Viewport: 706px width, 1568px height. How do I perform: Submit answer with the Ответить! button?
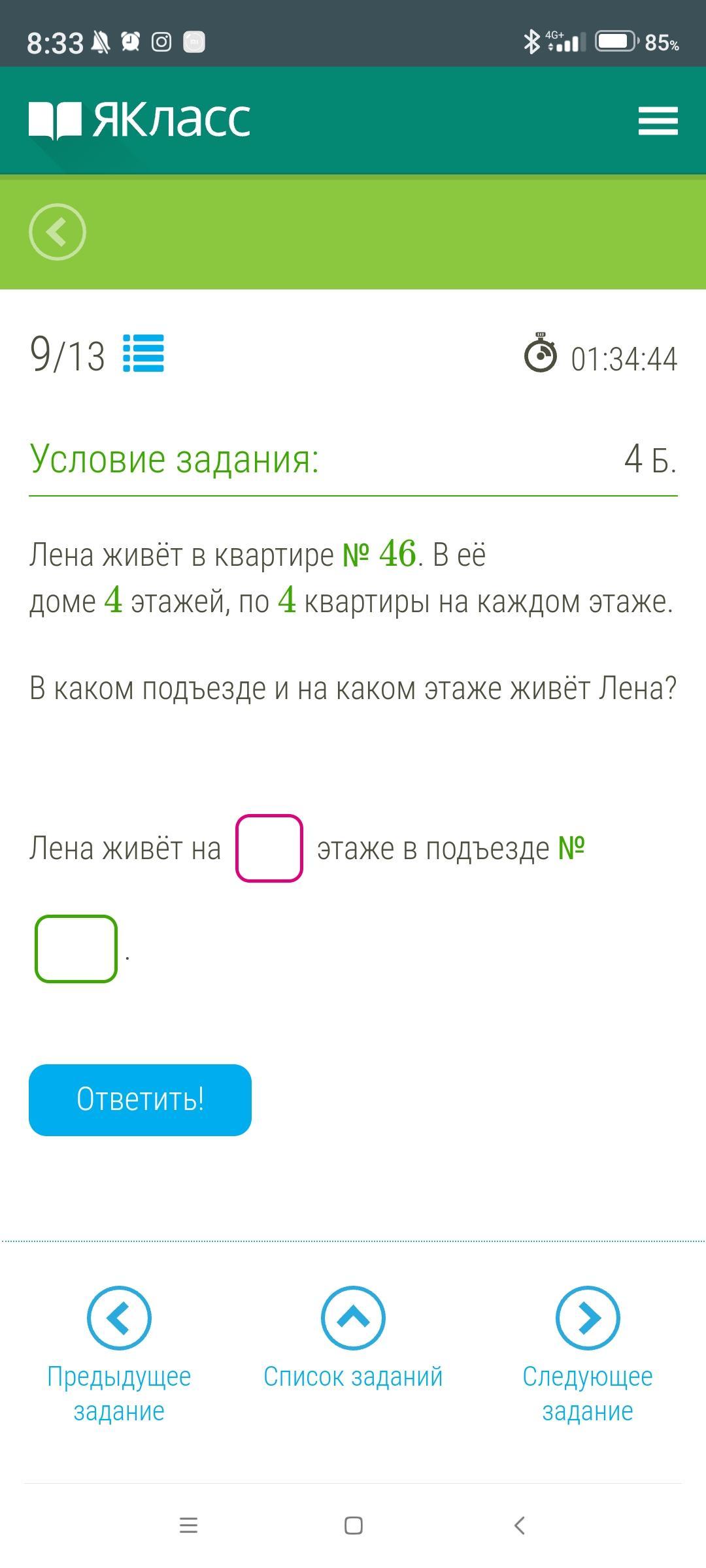[140, 1100]
